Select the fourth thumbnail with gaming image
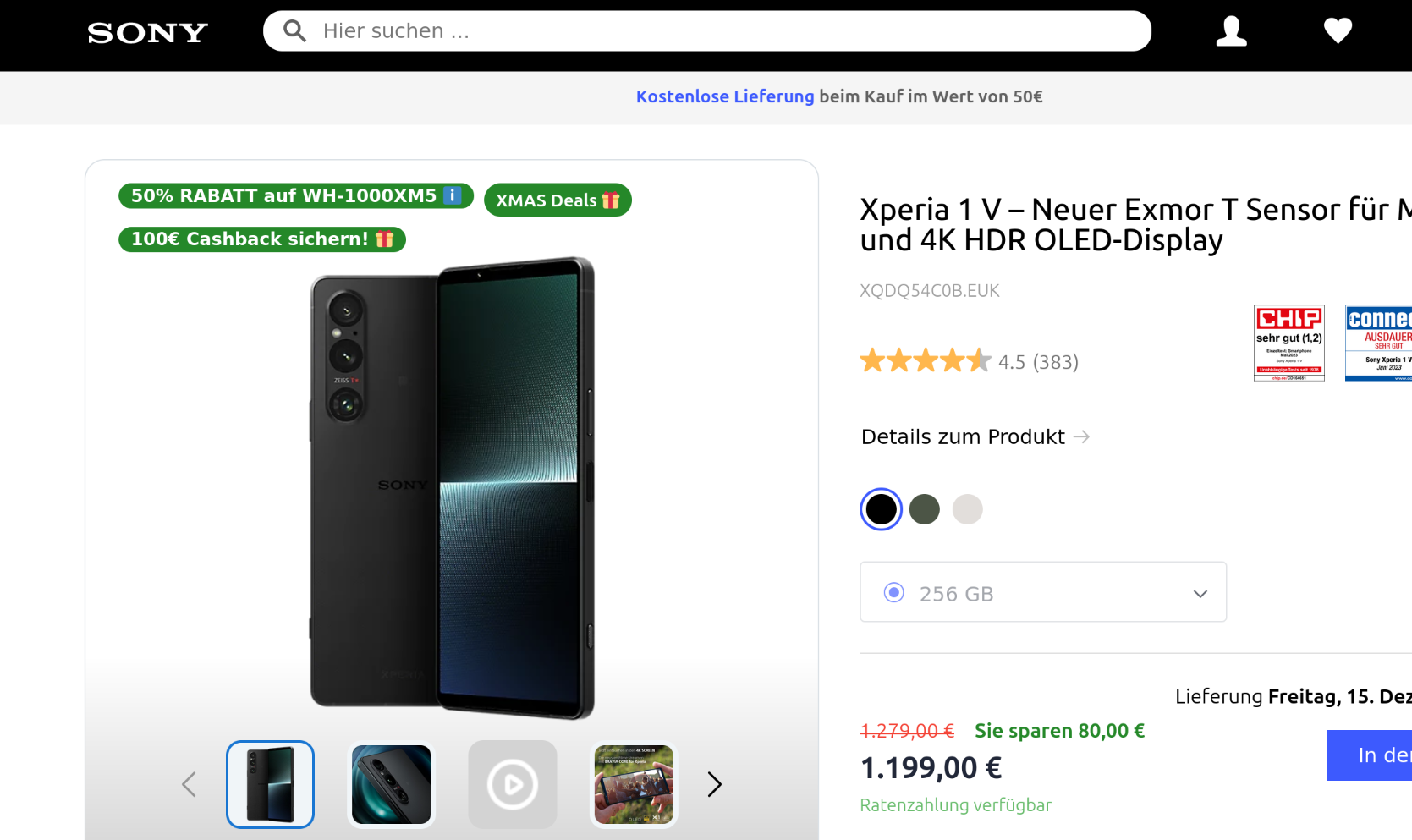This screenshot has height=840, width=1412. [x=634, y=784]
